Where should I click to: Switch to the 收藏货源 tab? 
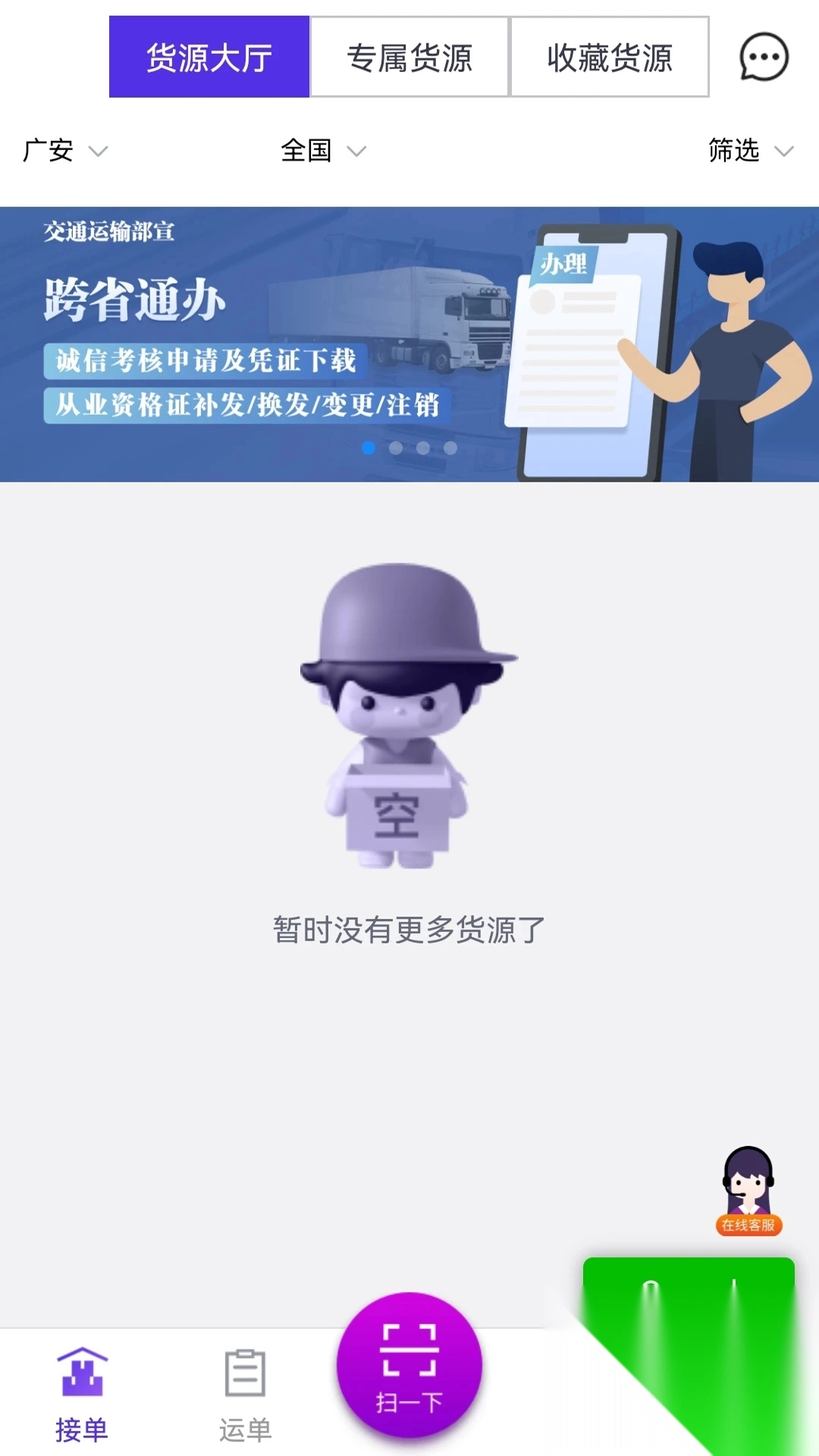[x=609, y=57]
